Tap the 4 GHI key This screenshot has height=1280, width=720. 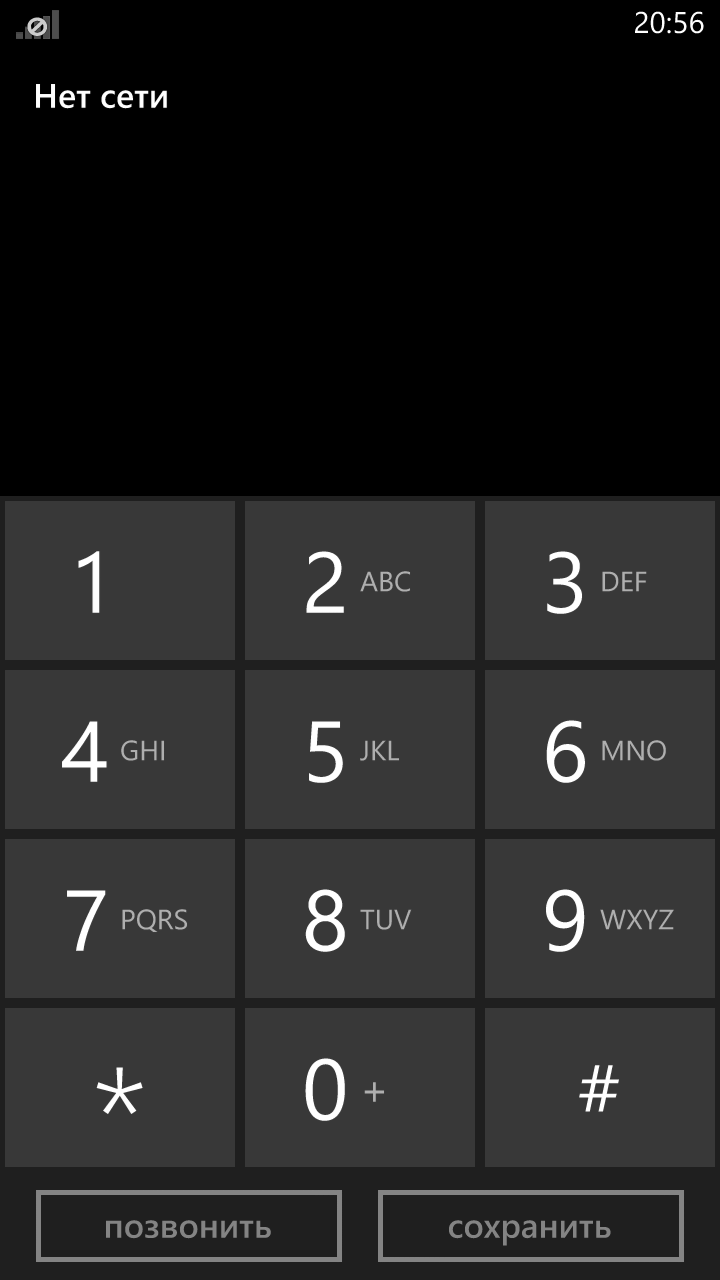click(120, 749)
